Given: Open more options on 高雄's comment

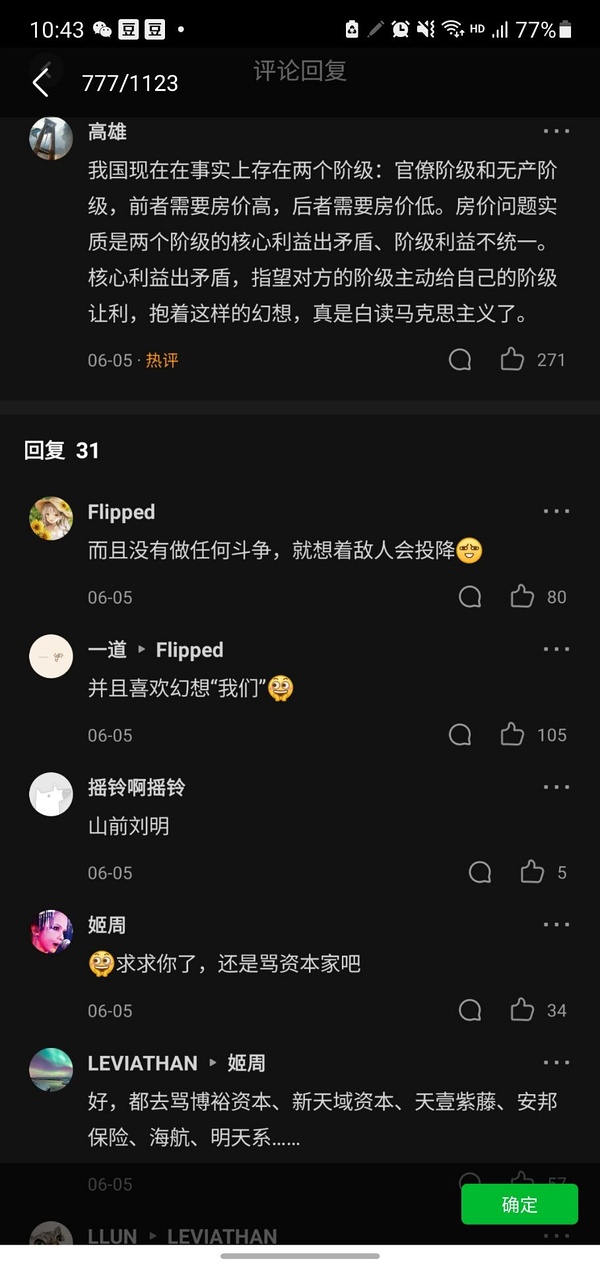Looking at the screenshot, I should [x=556, y=132].
